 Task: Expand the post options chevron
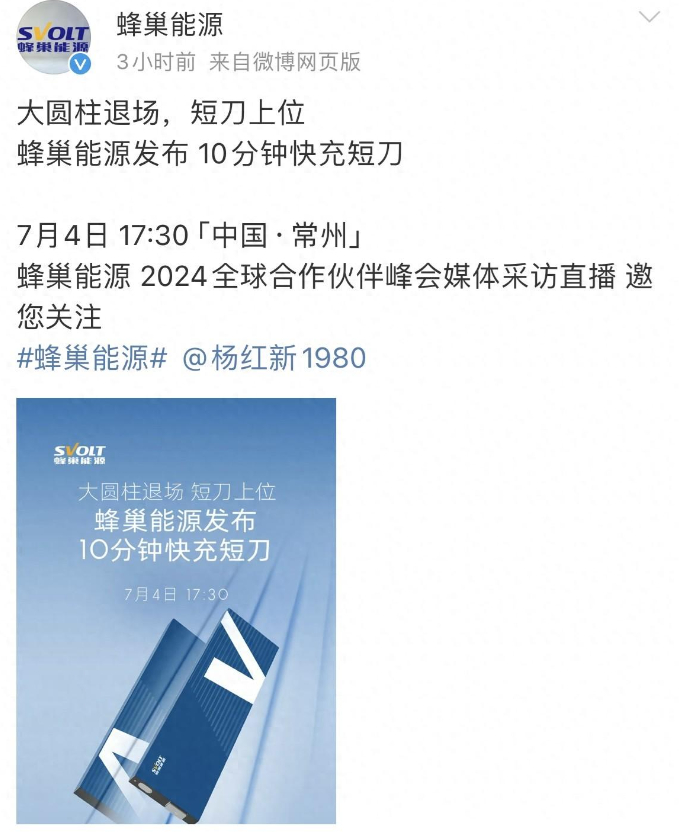click(x=649, y=17)
